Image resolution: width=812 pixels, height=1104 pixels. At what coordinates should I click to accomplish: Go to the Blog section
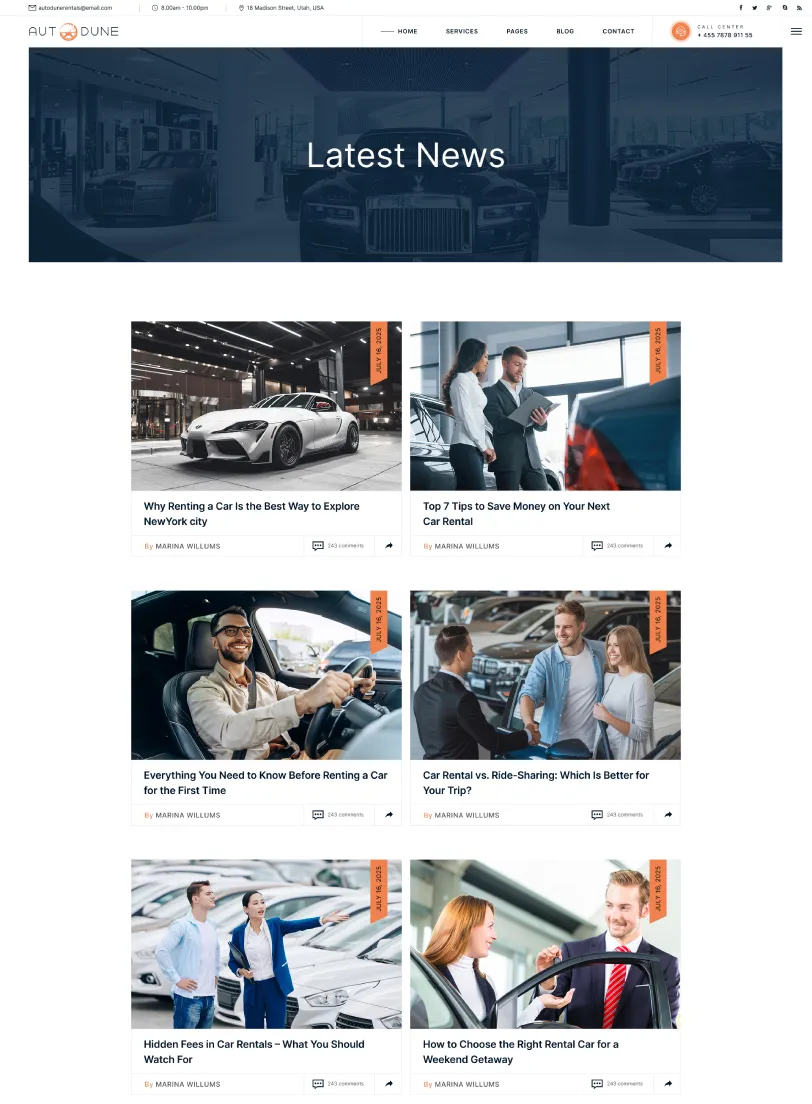pyautogui.click(x=565, y=31)
